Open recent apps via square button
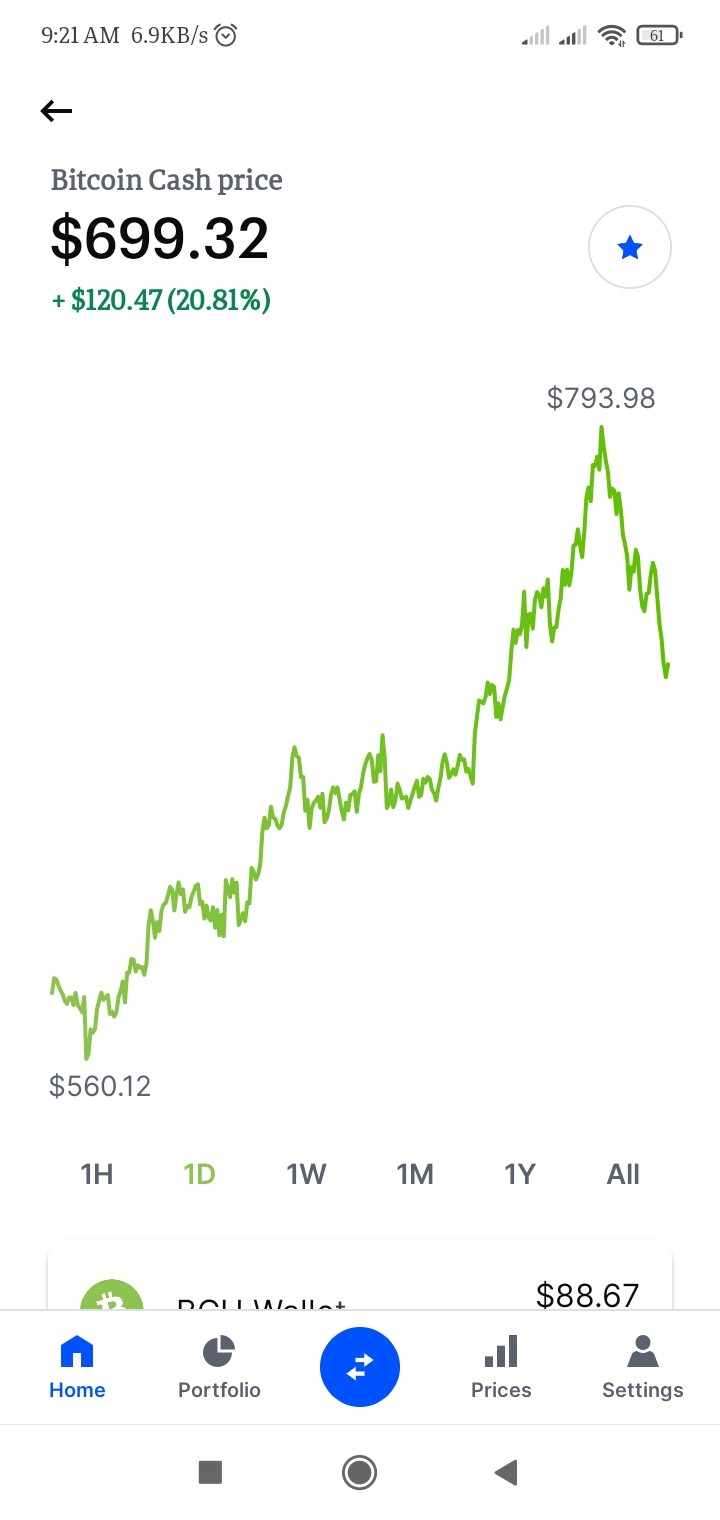Viewport: 720px width, 1520px height. pos(210,1472)
